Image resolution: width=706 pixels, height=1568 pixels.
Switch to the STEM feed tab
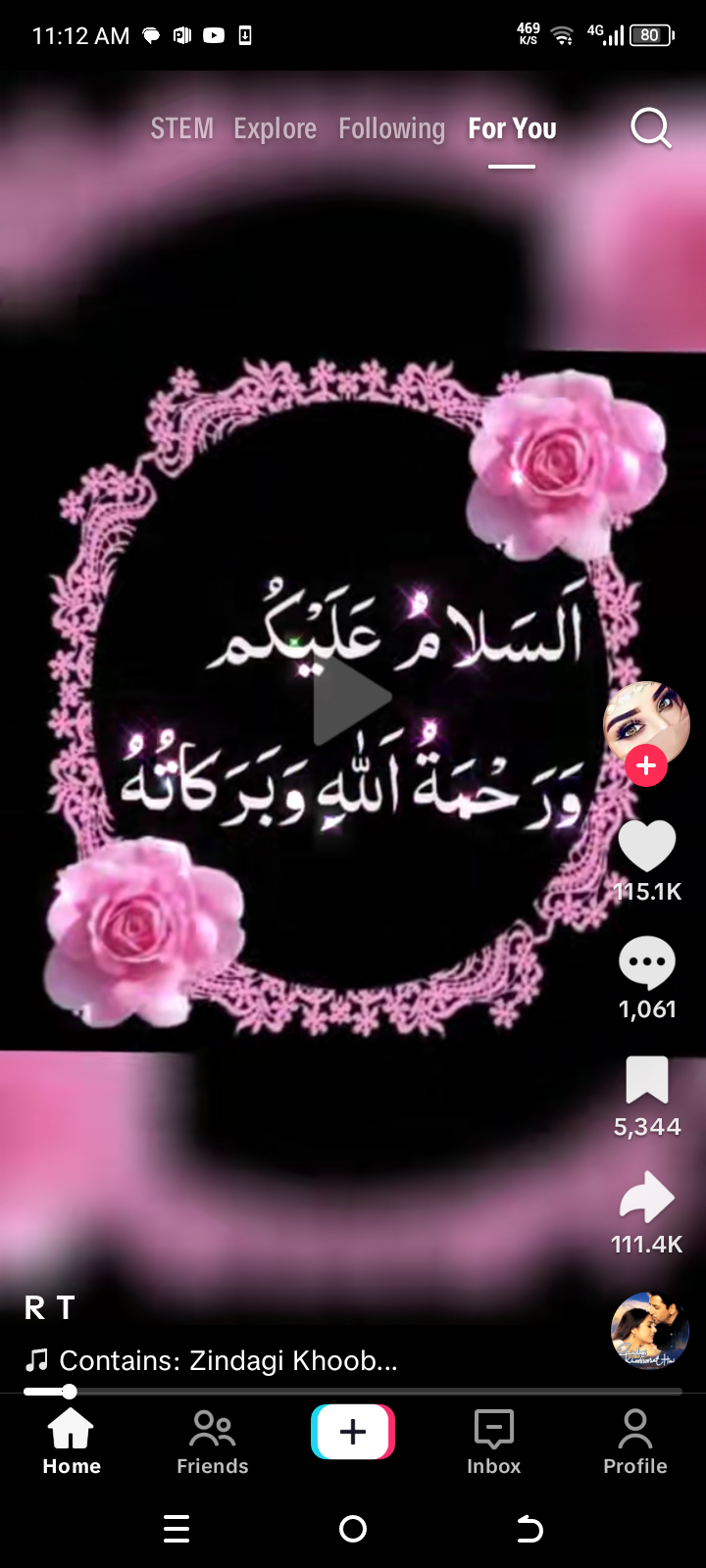click(x=181, y=128)
